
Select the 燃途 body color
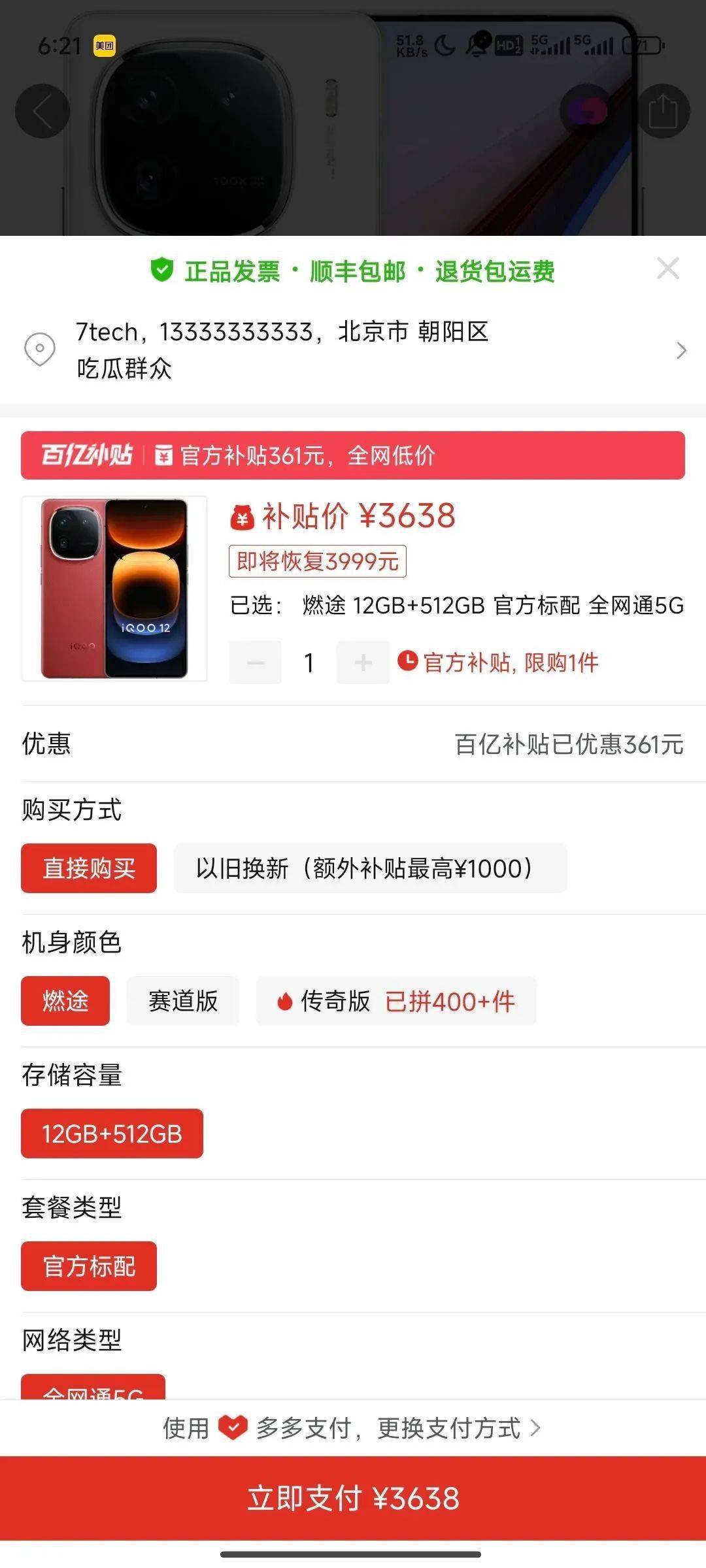click(65, 1001)
